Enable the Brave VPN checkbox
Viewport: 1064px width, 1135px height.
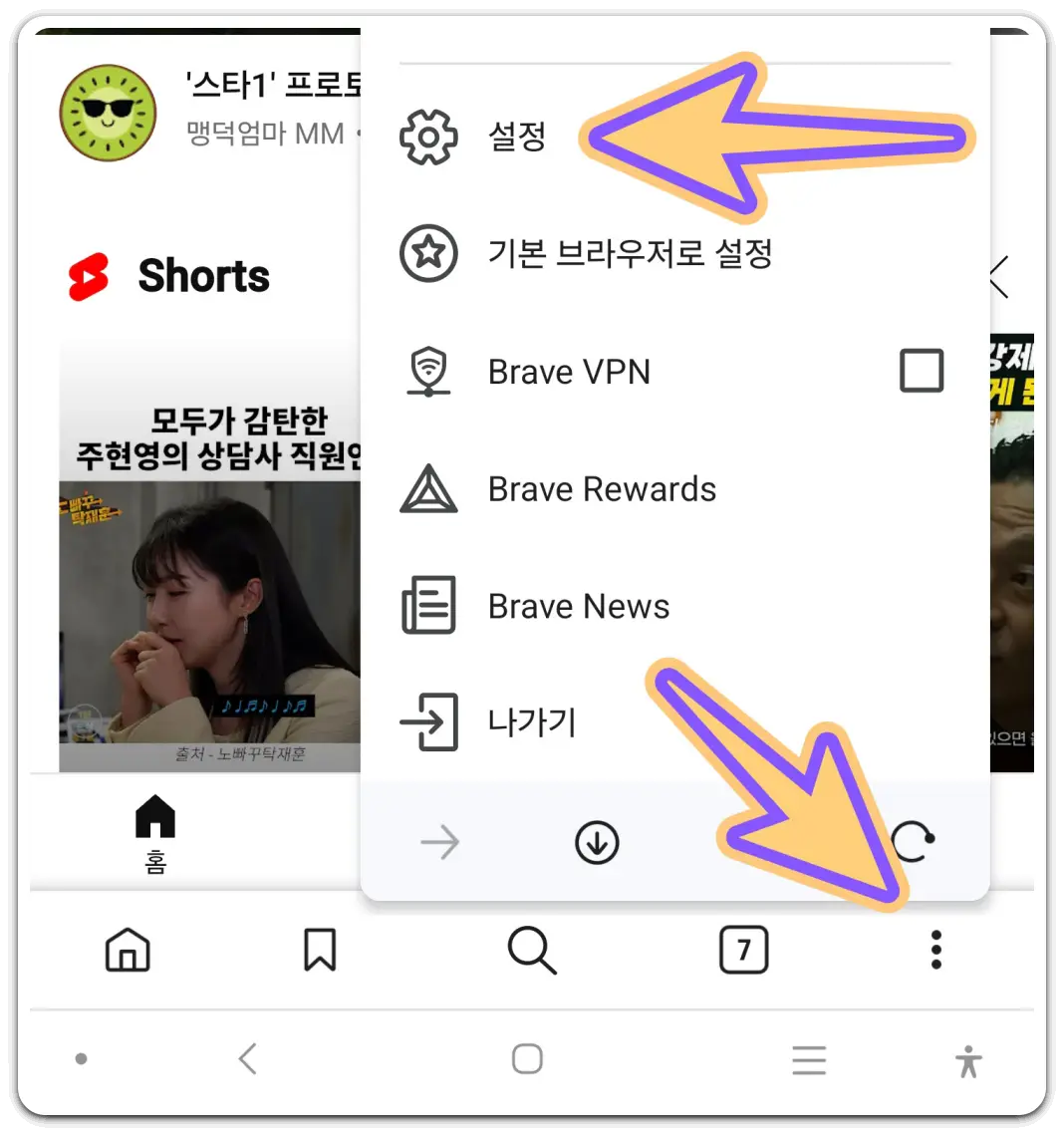point(921,370)
